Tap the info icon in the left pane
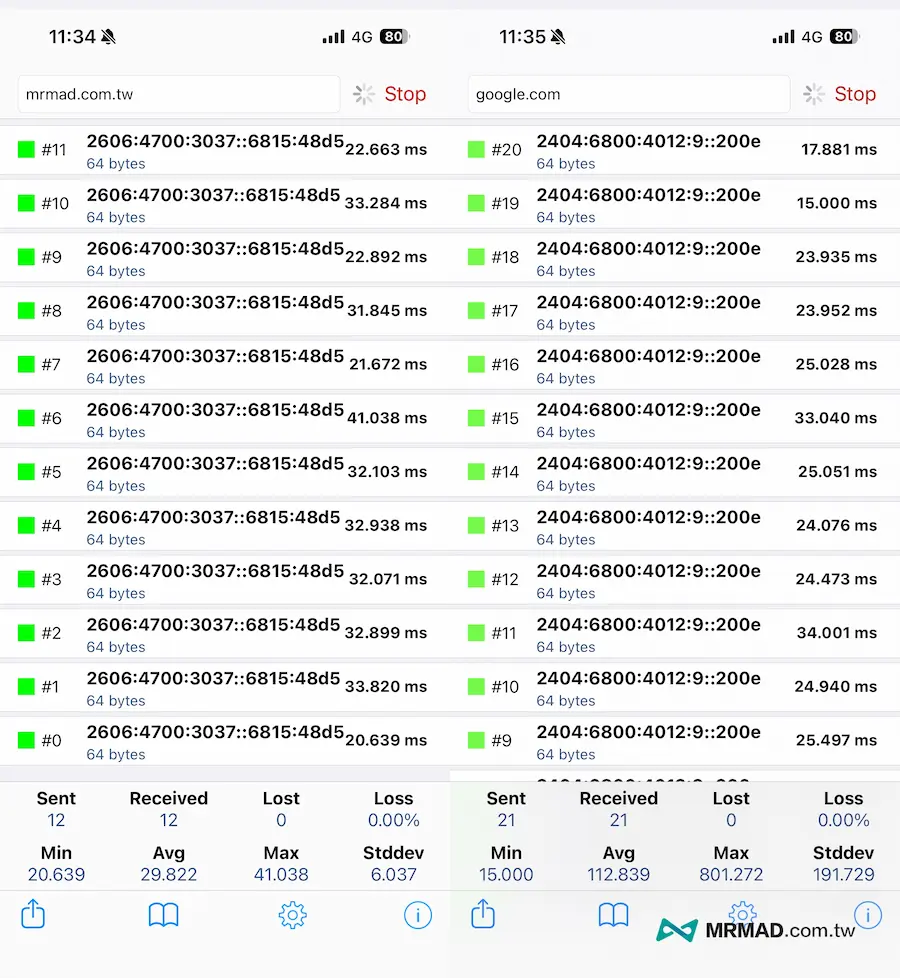Screen dimensions: 900x978 point(418,915)
